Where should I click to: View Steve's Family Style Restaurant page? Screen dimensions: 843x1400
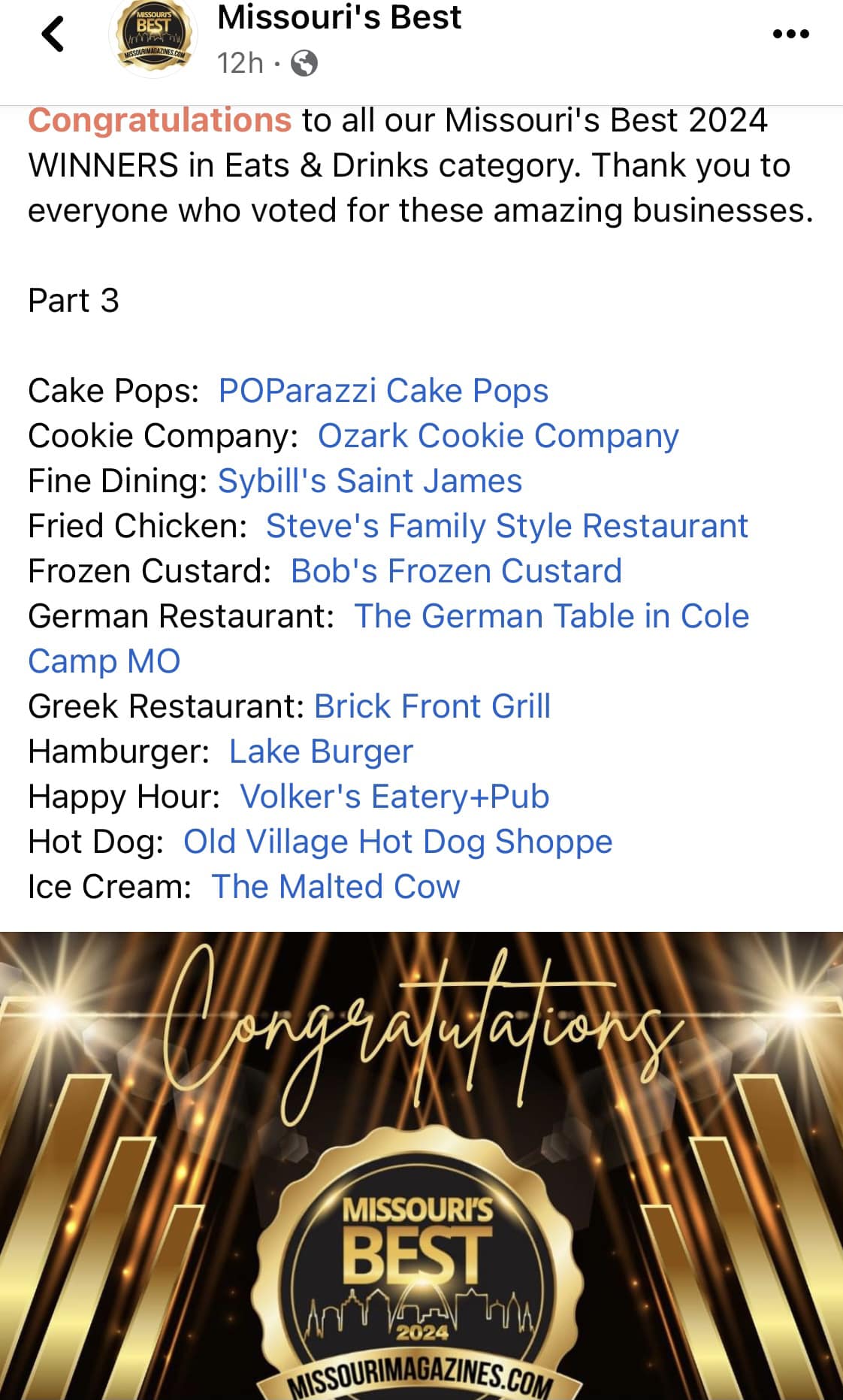point(506,526)
